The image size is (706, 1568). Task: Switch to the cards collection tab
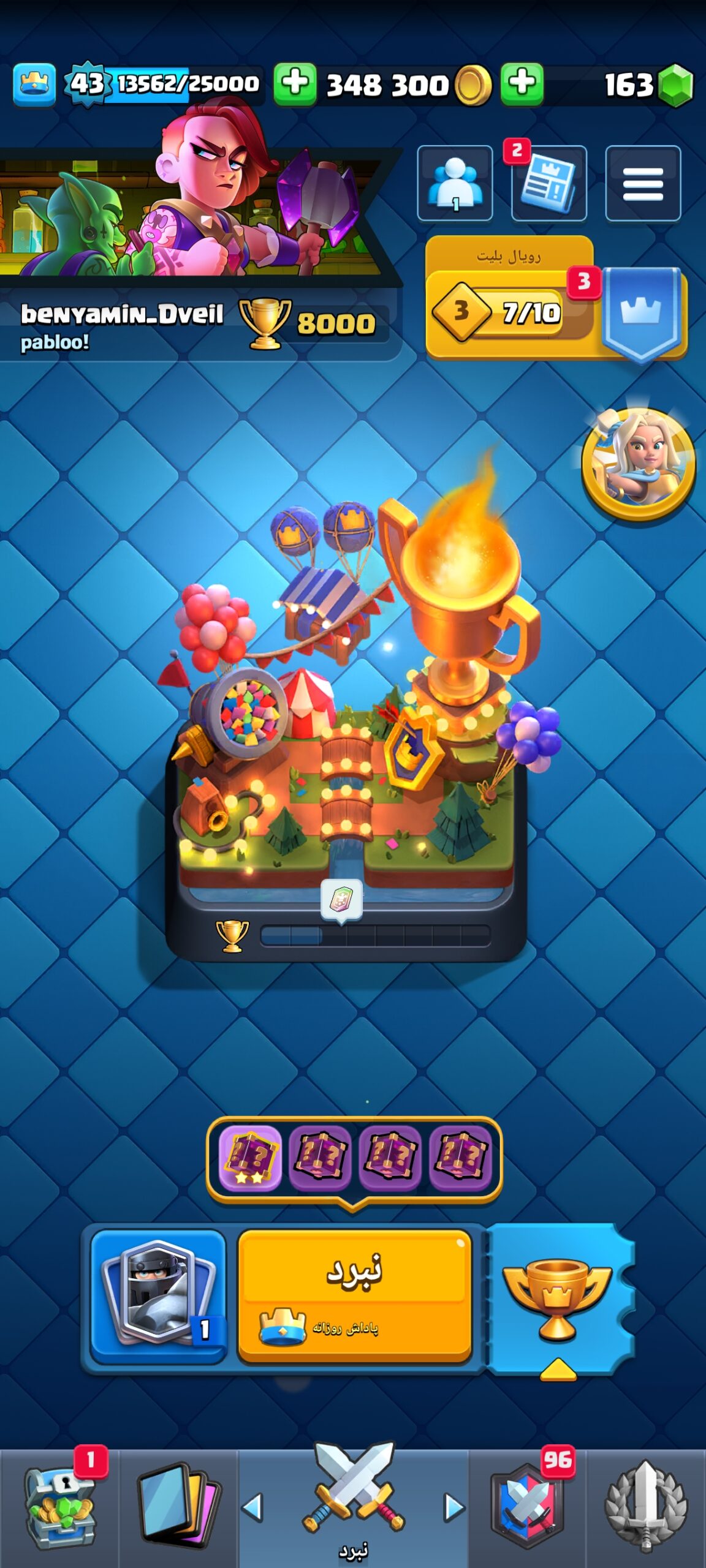point(178,1507)
